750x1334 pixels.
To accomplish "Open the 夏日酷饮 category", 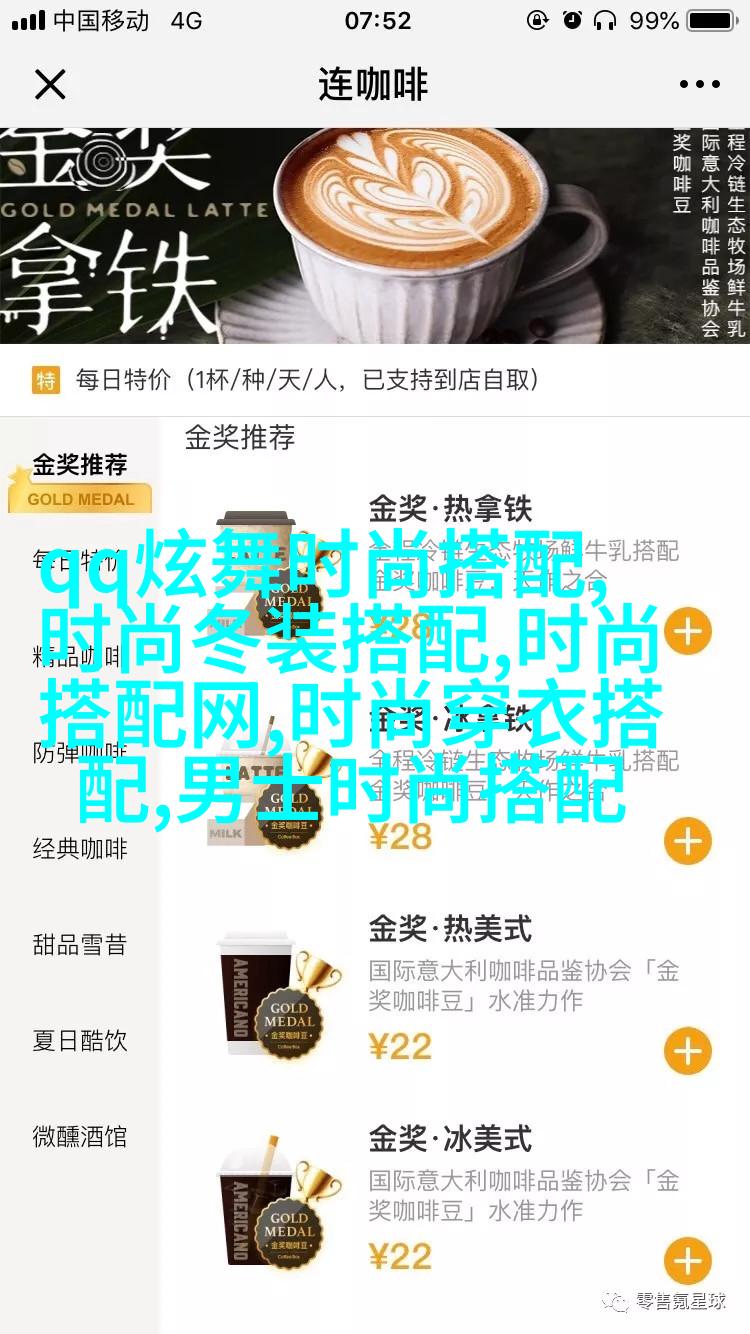I will 80,1041.
